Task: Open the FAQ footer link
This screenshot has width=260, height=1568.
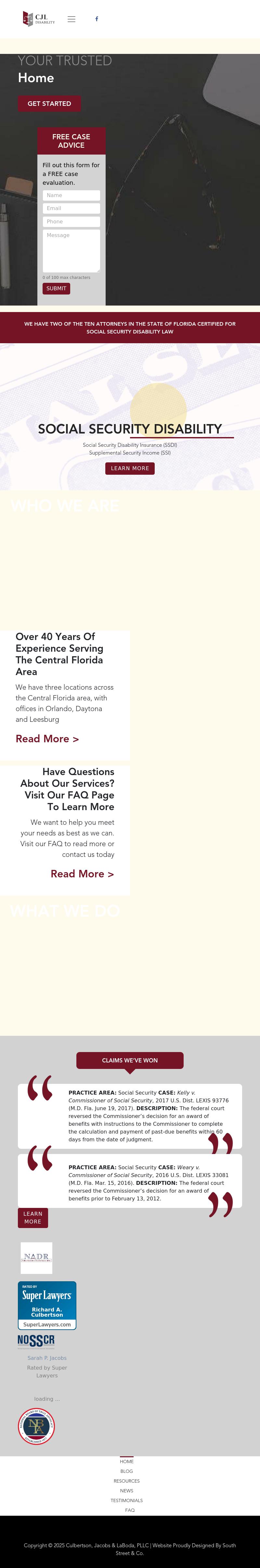Action: pyautogui.click(x=130, y=1510)
